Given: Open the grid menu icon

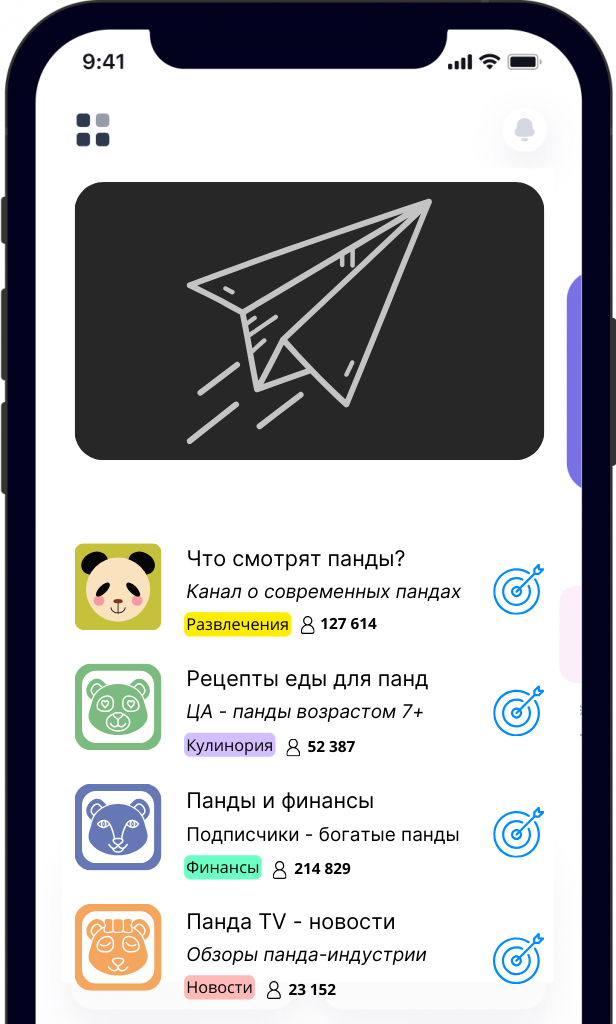Looking at the screenshot, I should 93,130.
